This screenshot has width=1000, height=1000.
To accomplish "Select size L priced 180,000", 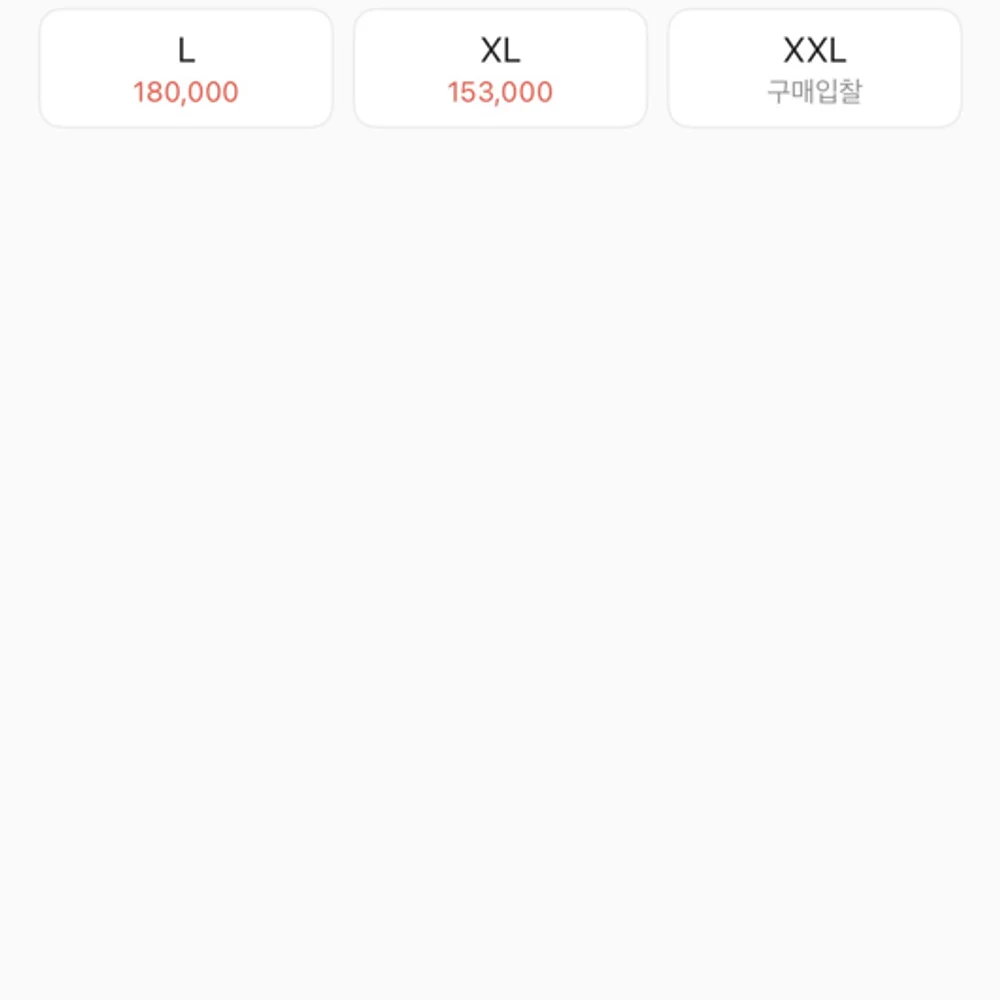I will (x=186, y=68).
